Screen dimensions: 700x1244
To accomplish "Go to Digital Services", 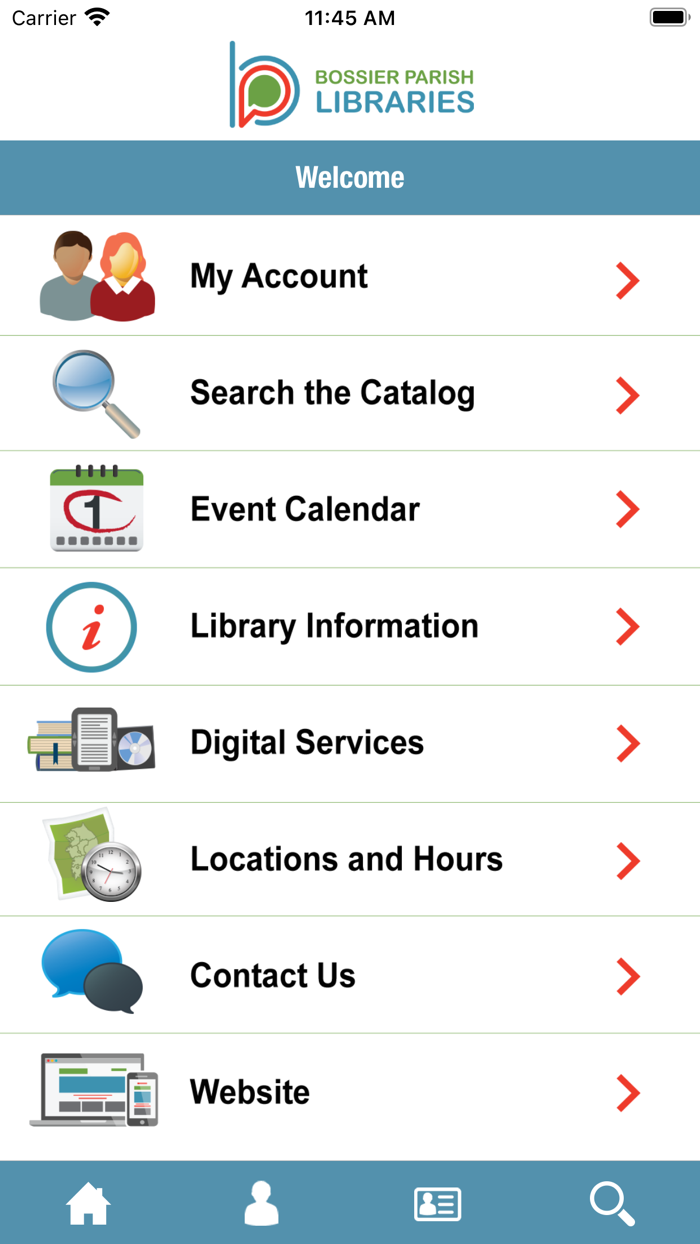I will tap(350, 744).
